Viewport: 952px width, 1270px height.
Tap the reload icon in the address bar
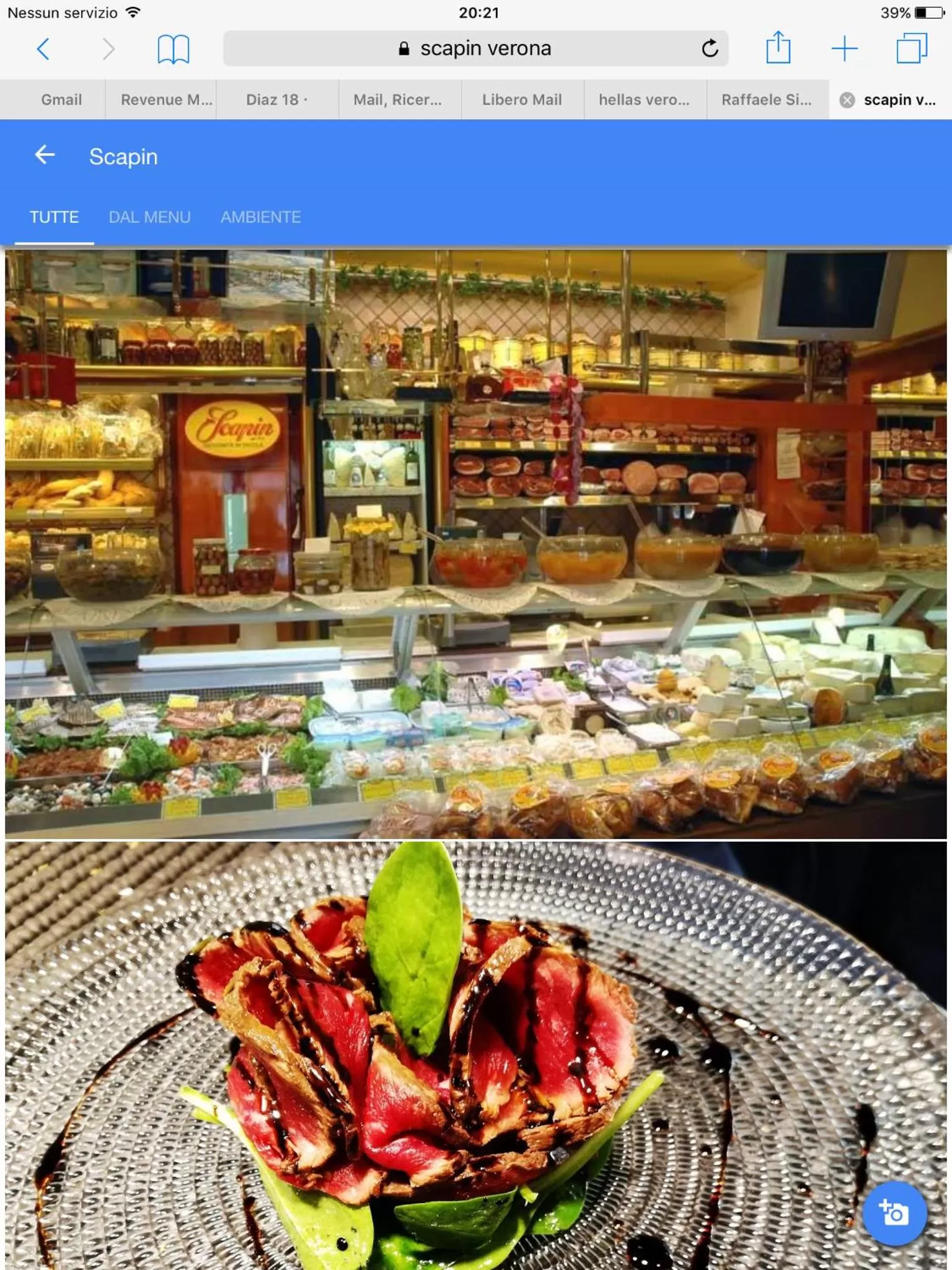point(711,48)
